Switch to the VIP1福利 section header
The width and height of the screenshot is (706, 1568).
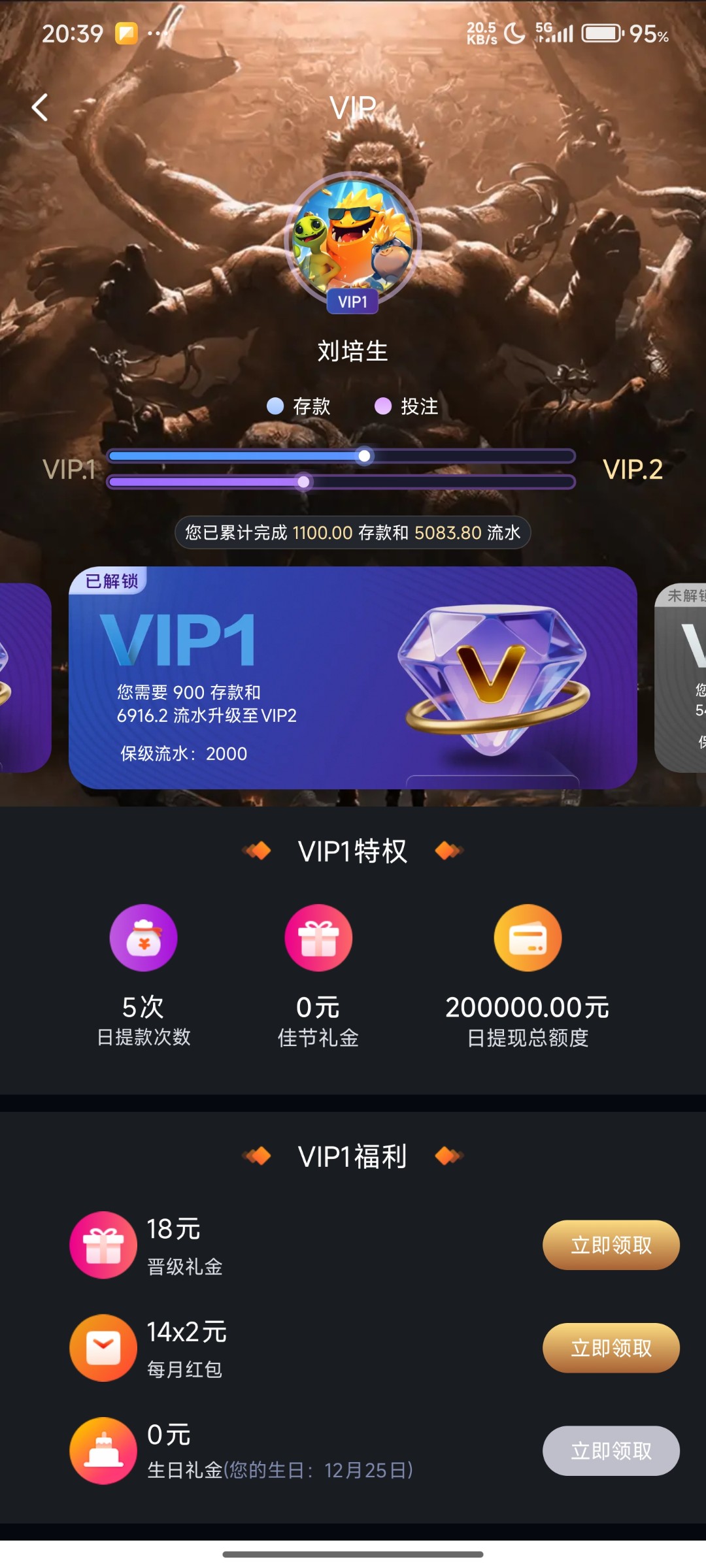coord(353,1155)
